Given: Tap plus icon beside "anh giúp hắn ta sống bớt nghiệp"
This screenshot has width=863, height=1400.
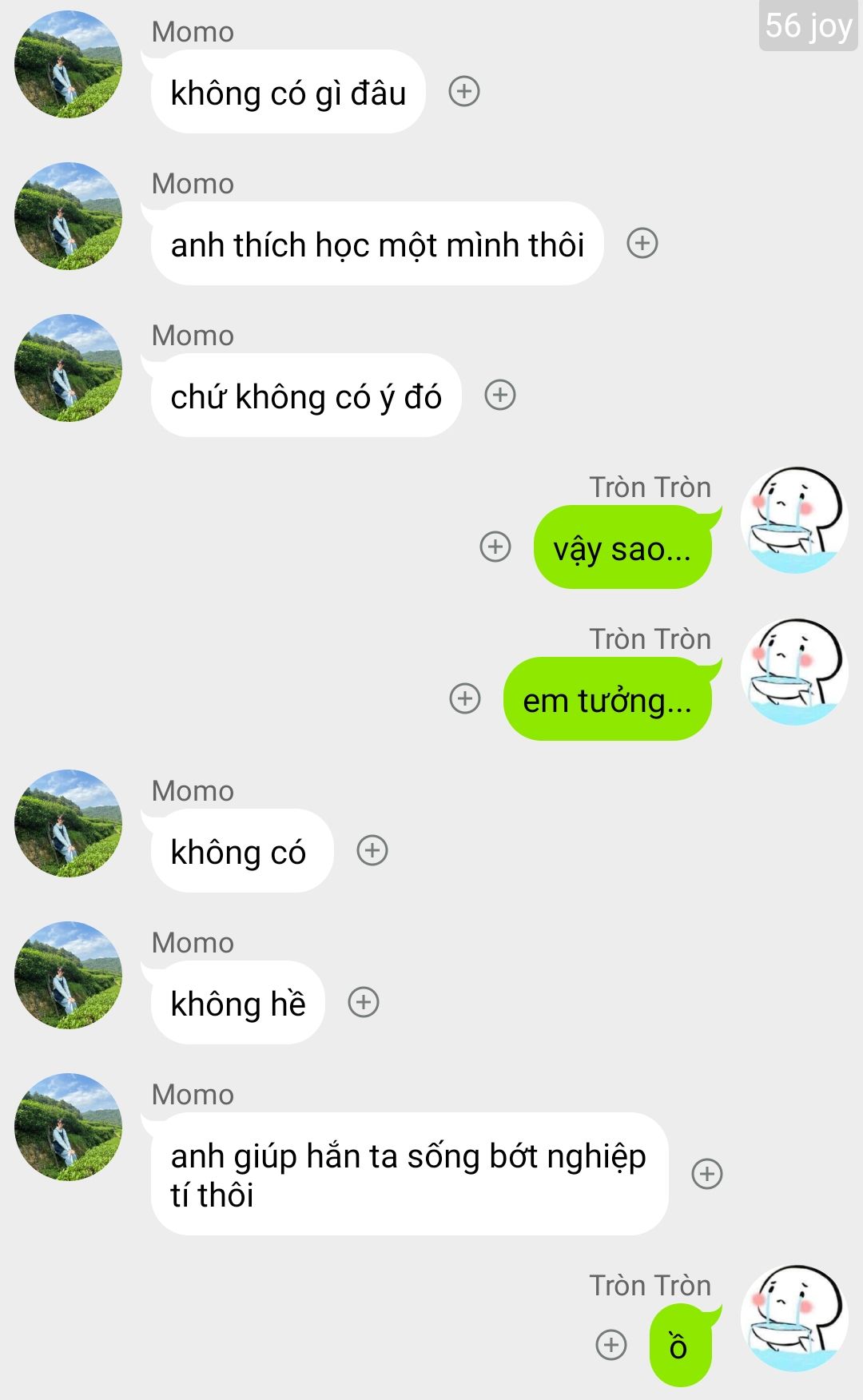Looking at the screenshot, I should [x=707, y=1174].
